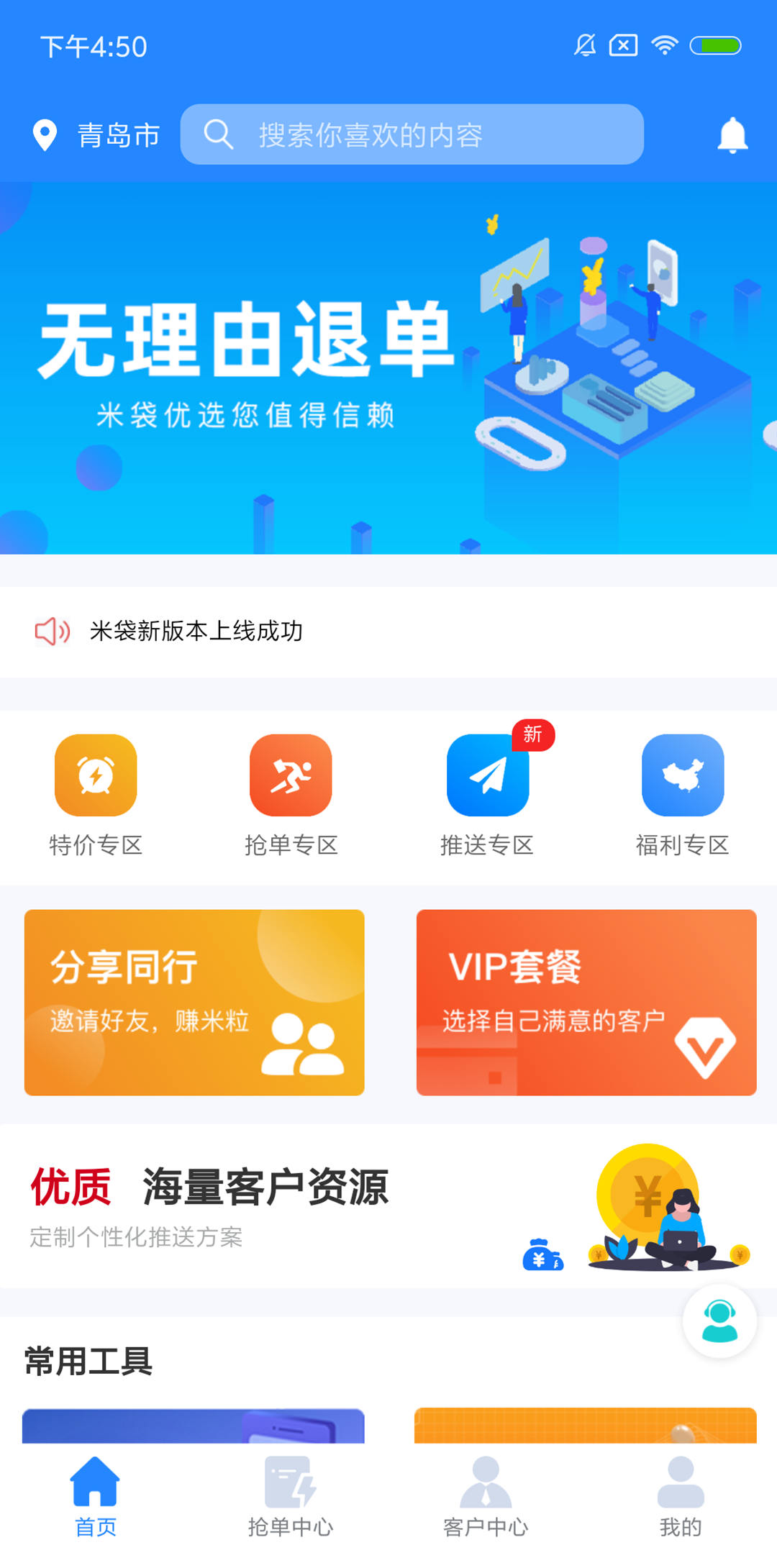The height and width of the screenshot is (1568, 777).
Task: Change city from 青岛市
Action: [x=97, y=135]
